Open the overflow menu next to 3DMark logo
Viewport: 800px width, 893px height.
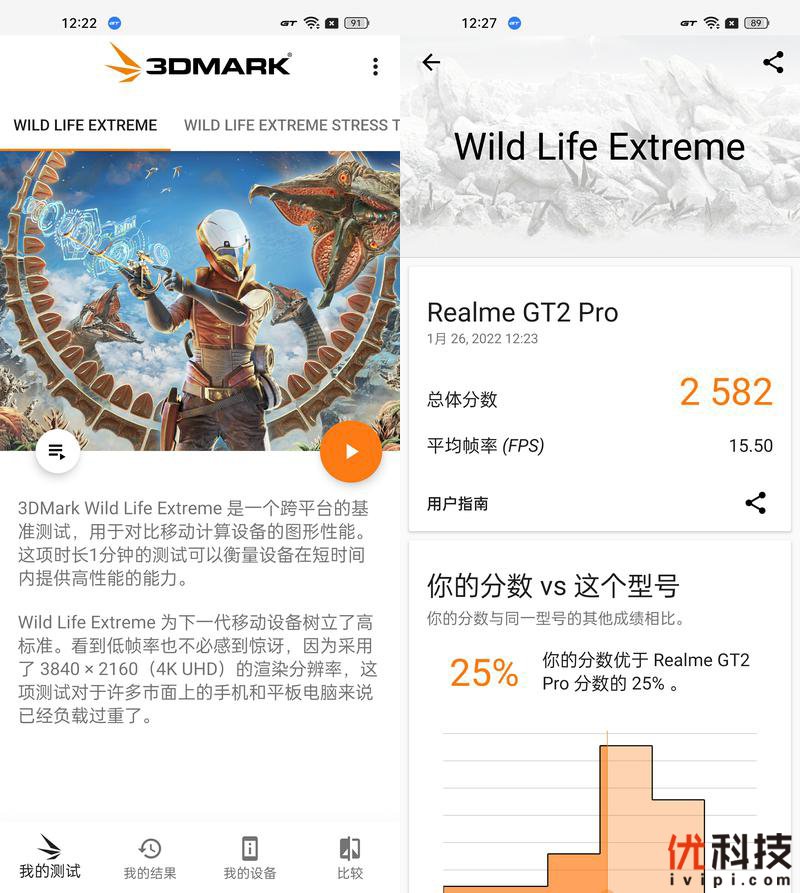coord(375,66)
